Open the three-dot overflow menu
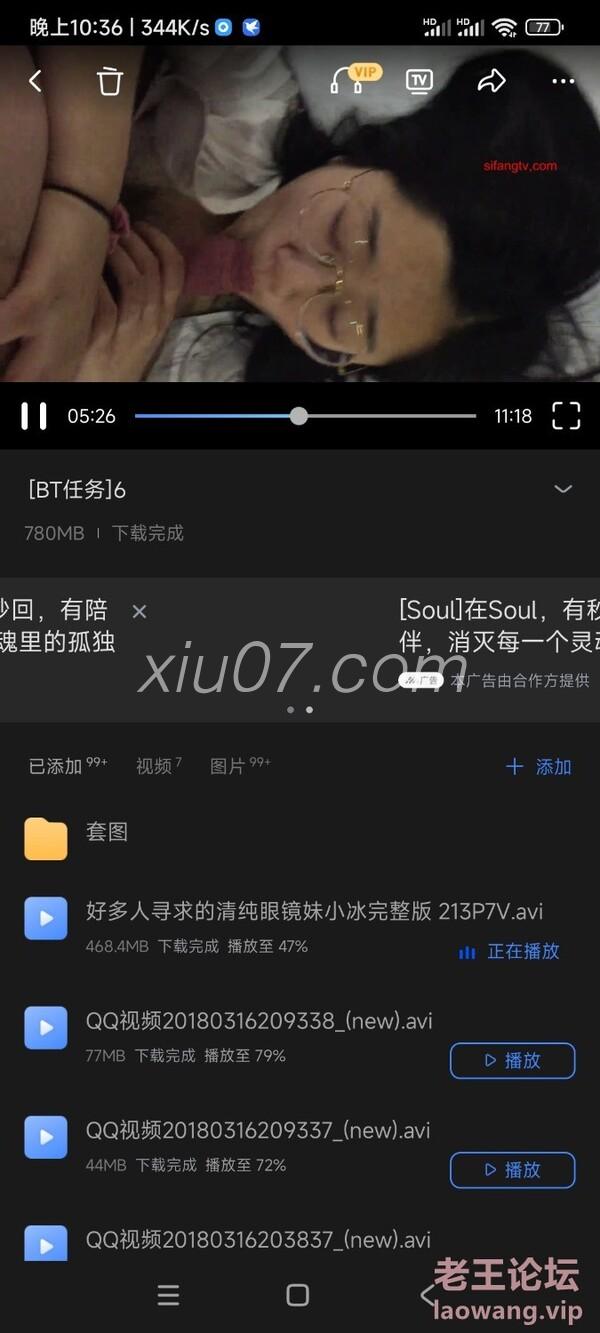This screenshot has height=1333, width=600. click(x=563, y=81)
